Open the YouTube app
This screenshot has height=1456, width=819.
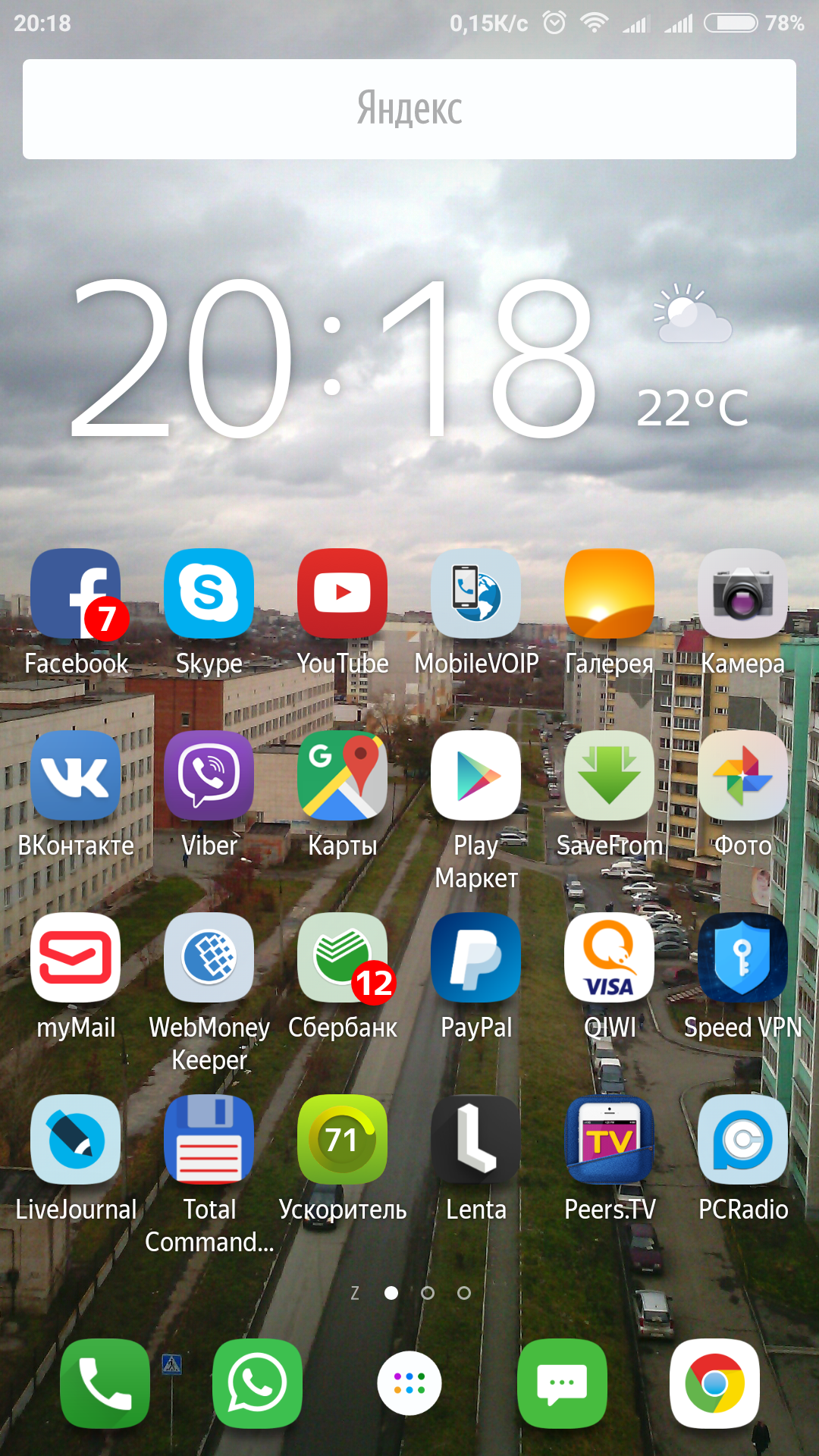pyautogui.click(x=343, y=594)
